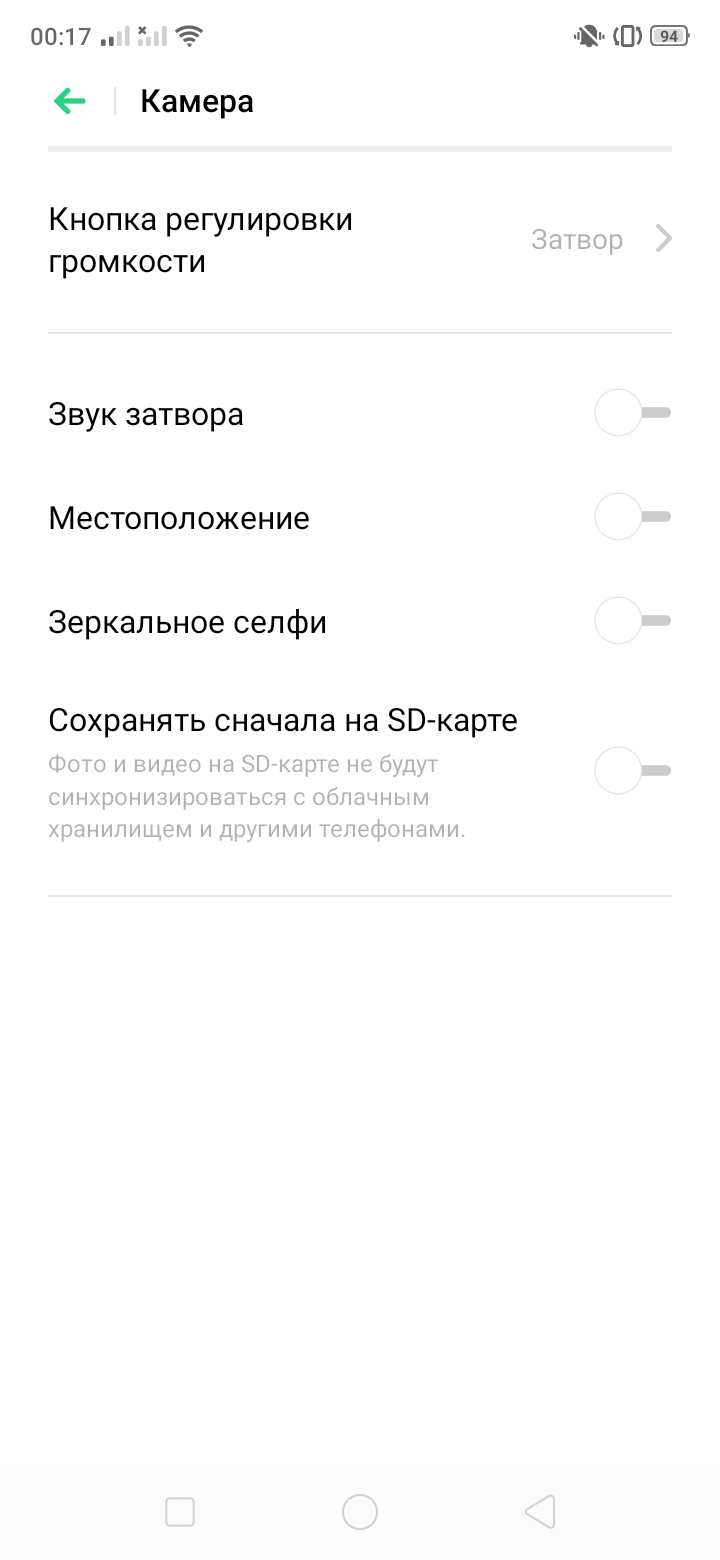Open Кнопка регулировки громкости setting
720x1560 pixels.
click(x=360, y=240)
